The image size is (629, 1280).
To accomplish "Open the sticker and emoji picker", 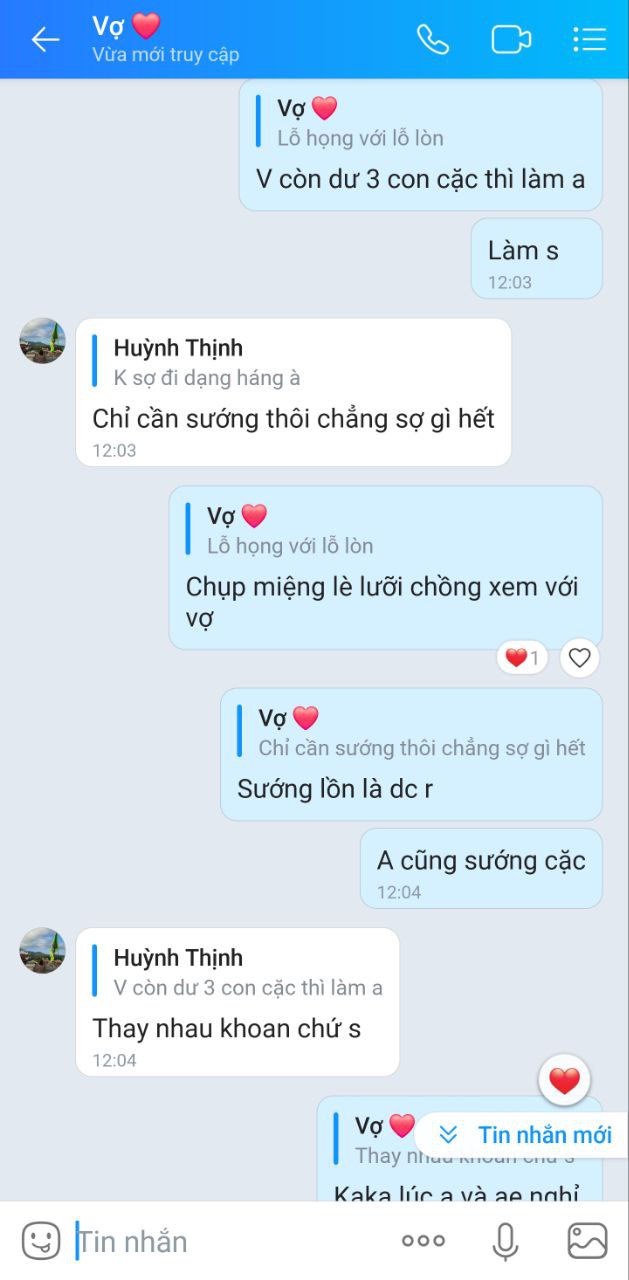I will pyautogui.click(x=41, y=1241).
